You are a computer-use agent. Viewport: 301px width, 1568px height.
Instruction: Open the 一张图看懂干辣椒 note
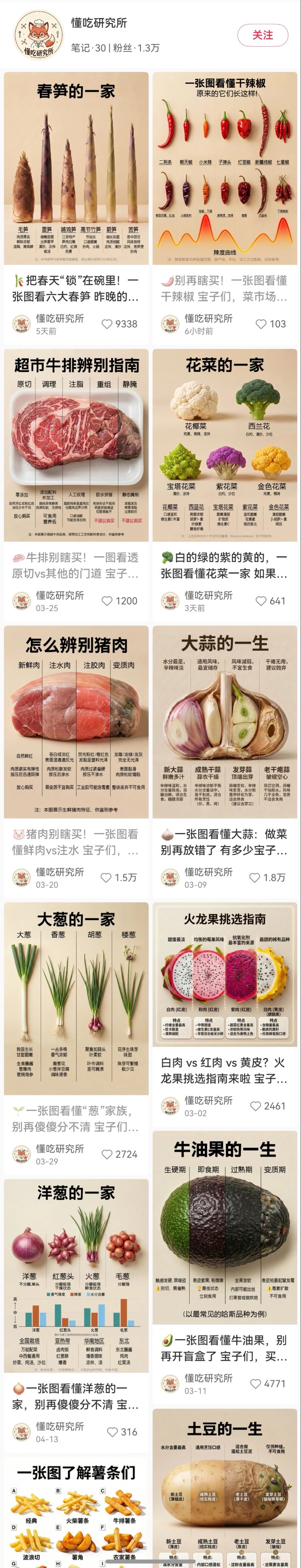tap(225, 168)
